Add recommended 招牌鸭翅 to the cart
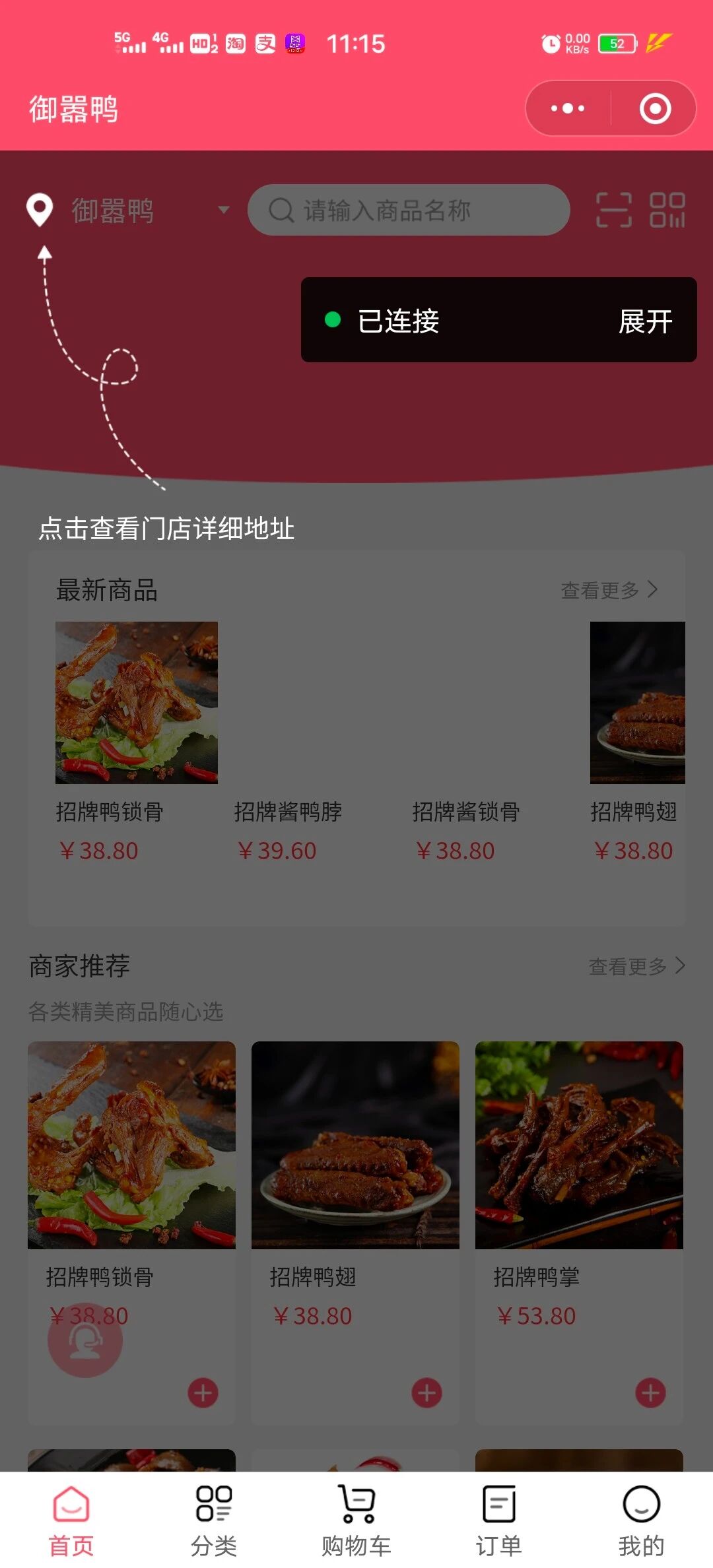 coord(426,1392)
